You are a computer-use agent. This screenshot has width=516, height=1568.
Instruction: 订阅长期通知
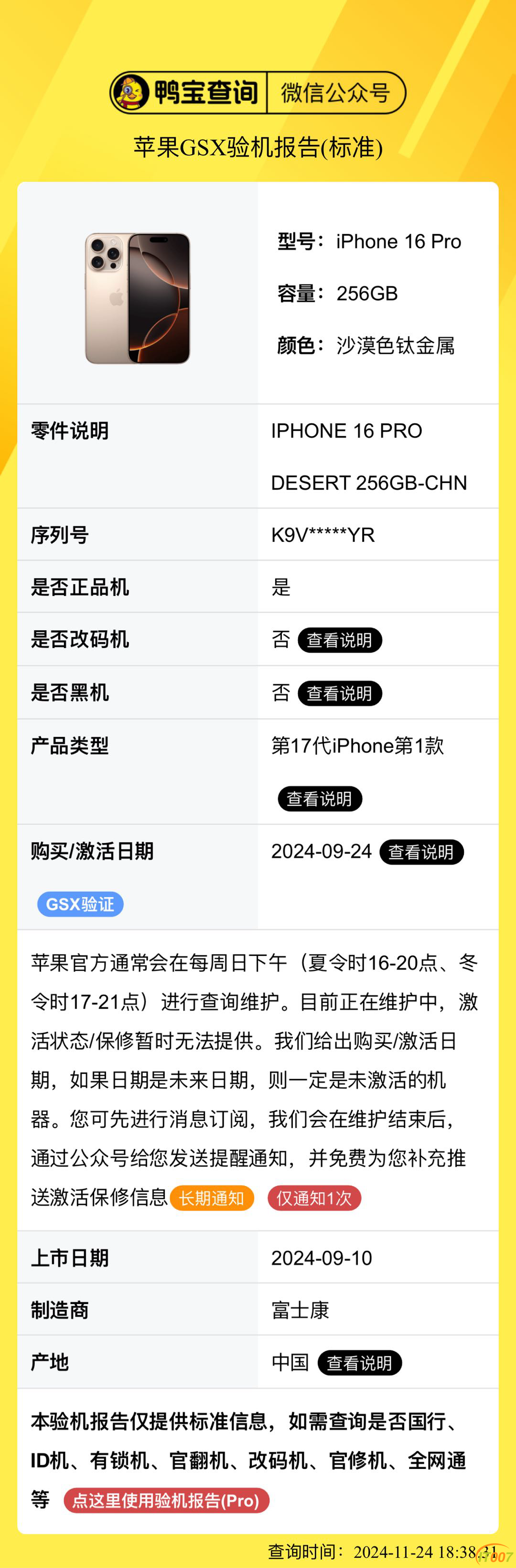[212, 1198]
